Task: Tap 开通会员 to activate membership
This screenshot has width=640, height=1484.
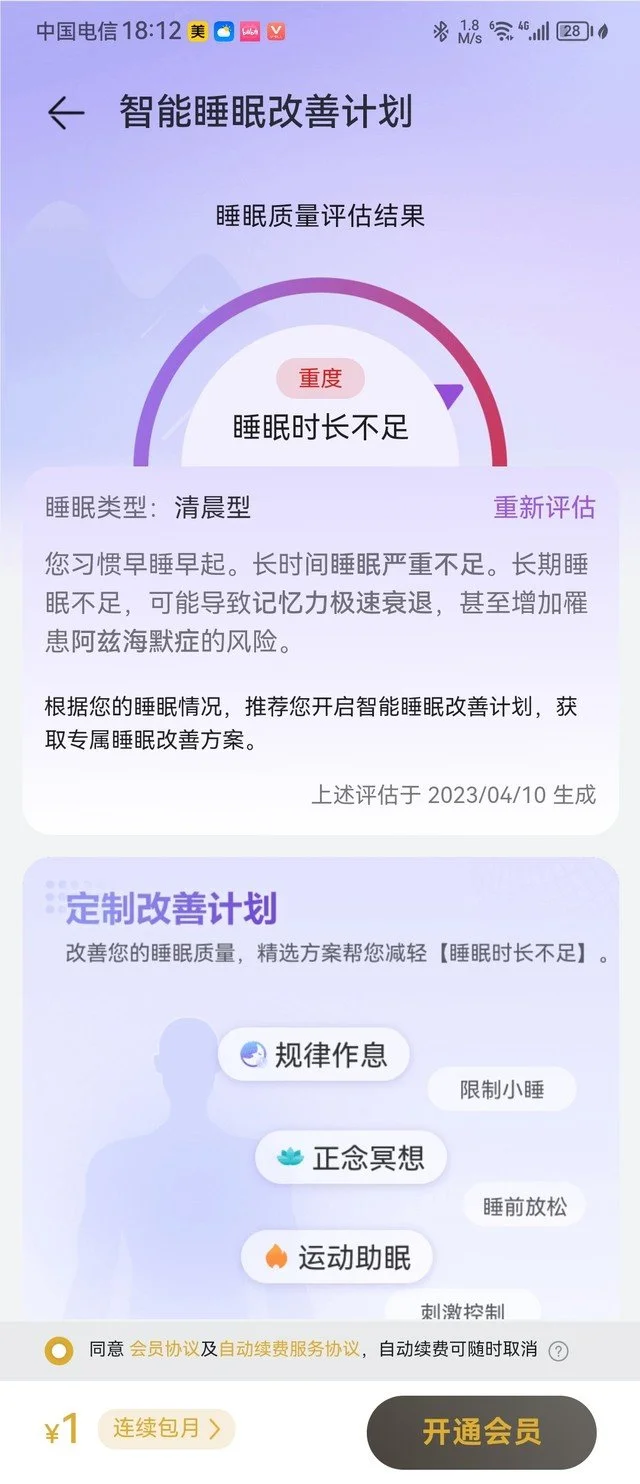Action: point(481,1431)
